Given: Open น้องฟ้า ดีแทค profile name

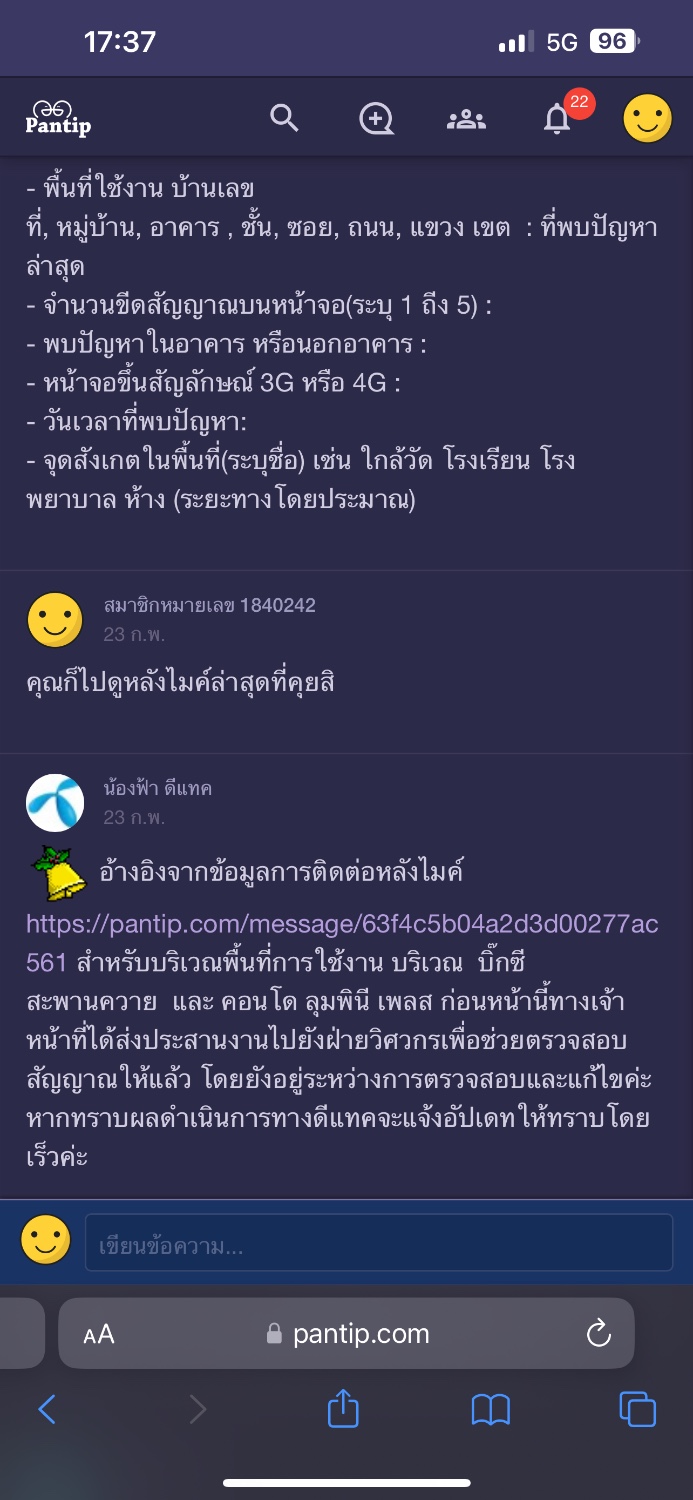Looking at the screenshot, I should tap(158, 788).
